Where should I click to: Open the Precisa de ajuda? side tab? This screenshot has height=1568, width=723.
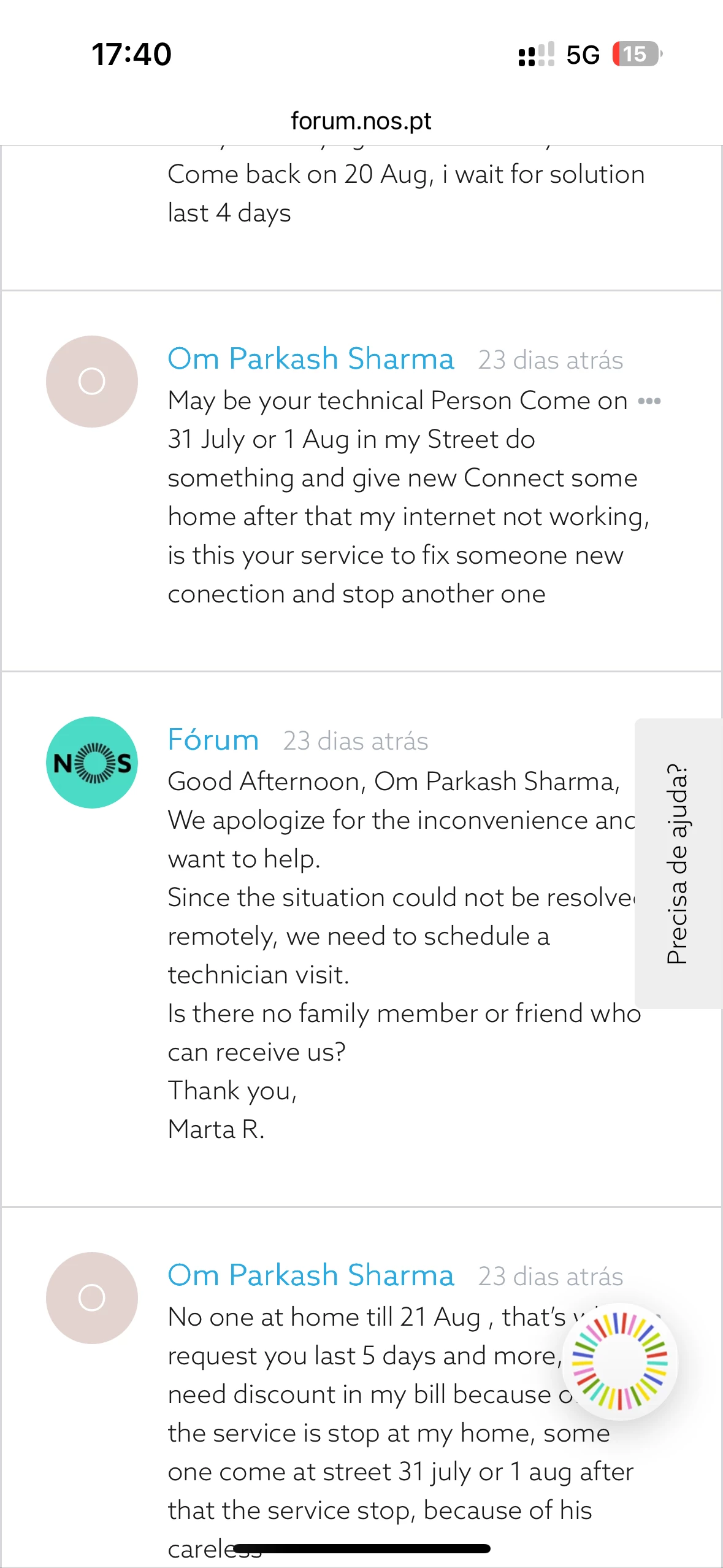point(678,863)
